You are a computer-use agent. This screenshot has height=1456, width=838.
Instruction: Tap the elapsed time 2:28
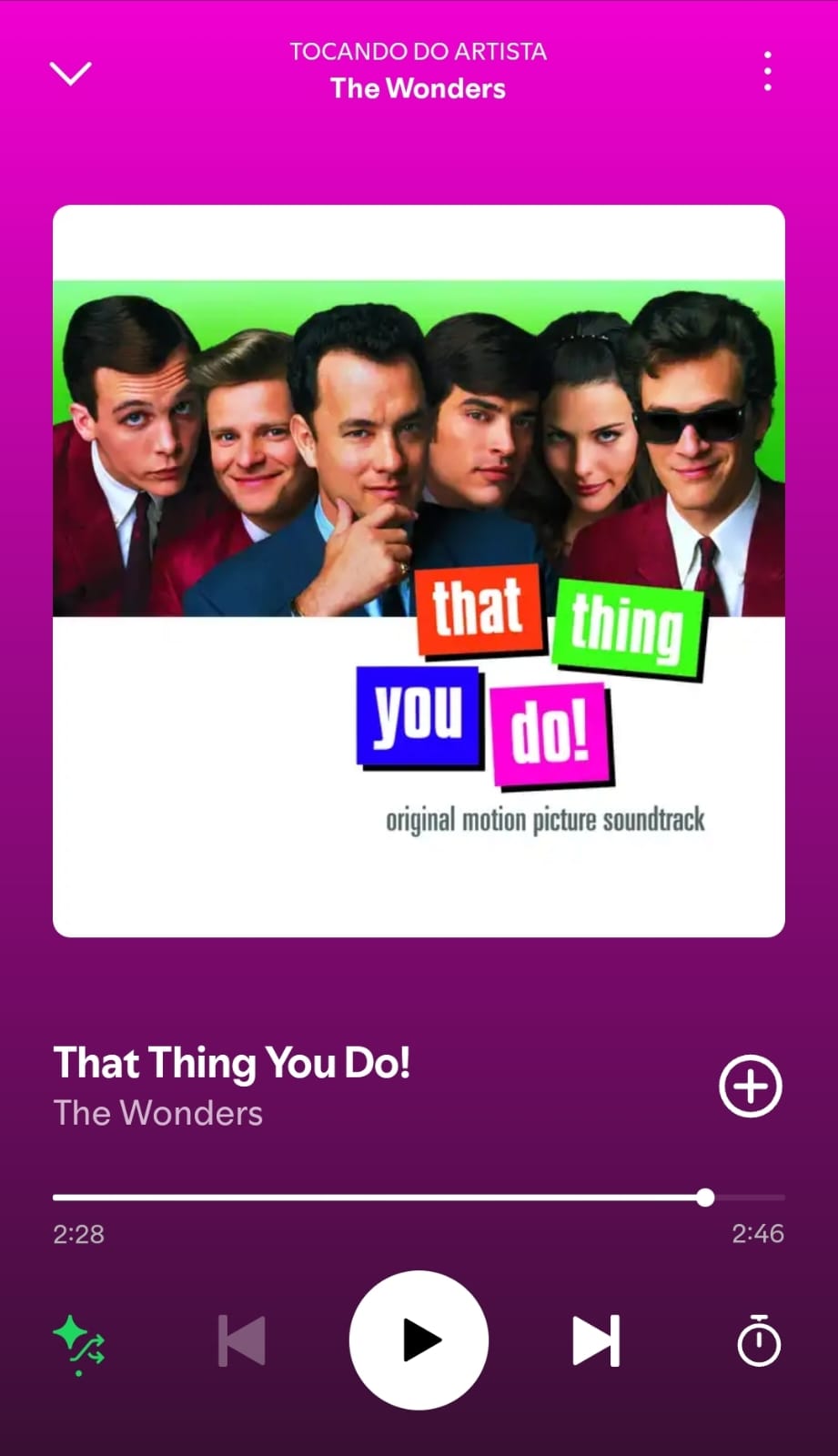[78, 1234]
